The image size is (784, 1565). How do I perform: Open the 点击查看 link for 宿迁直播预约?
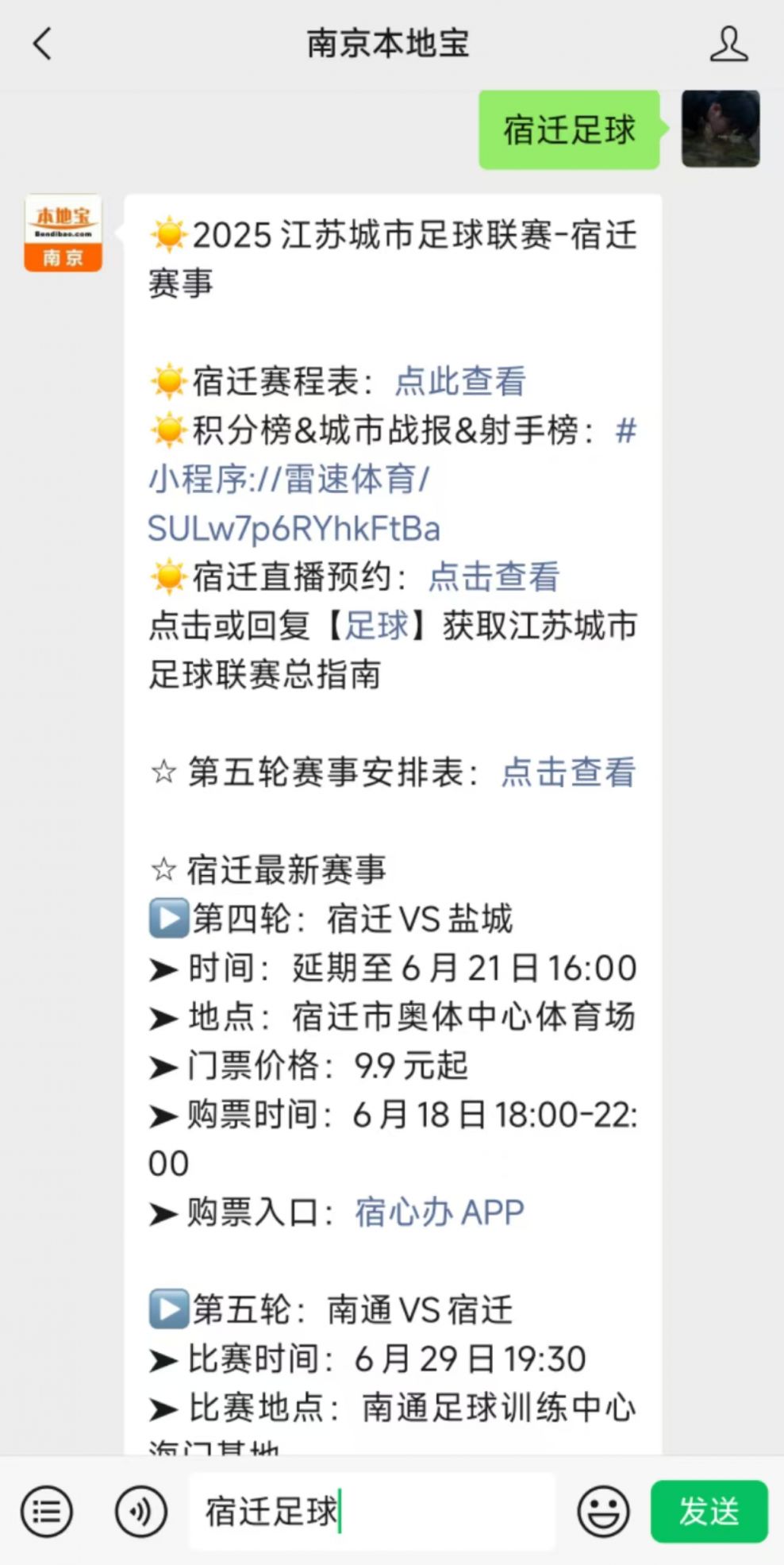point(494,577)
